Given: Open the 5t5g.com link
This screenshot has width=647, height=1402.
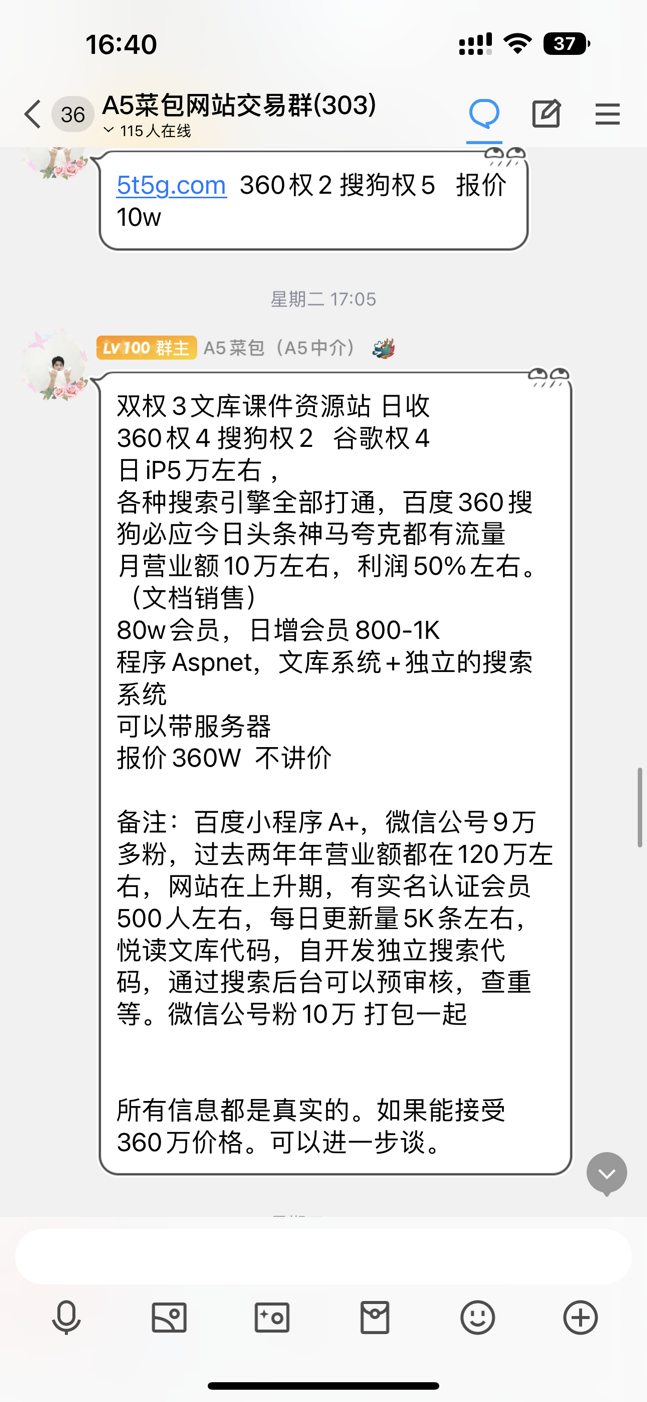Looking at the screenshot, I should pos(171,185).
